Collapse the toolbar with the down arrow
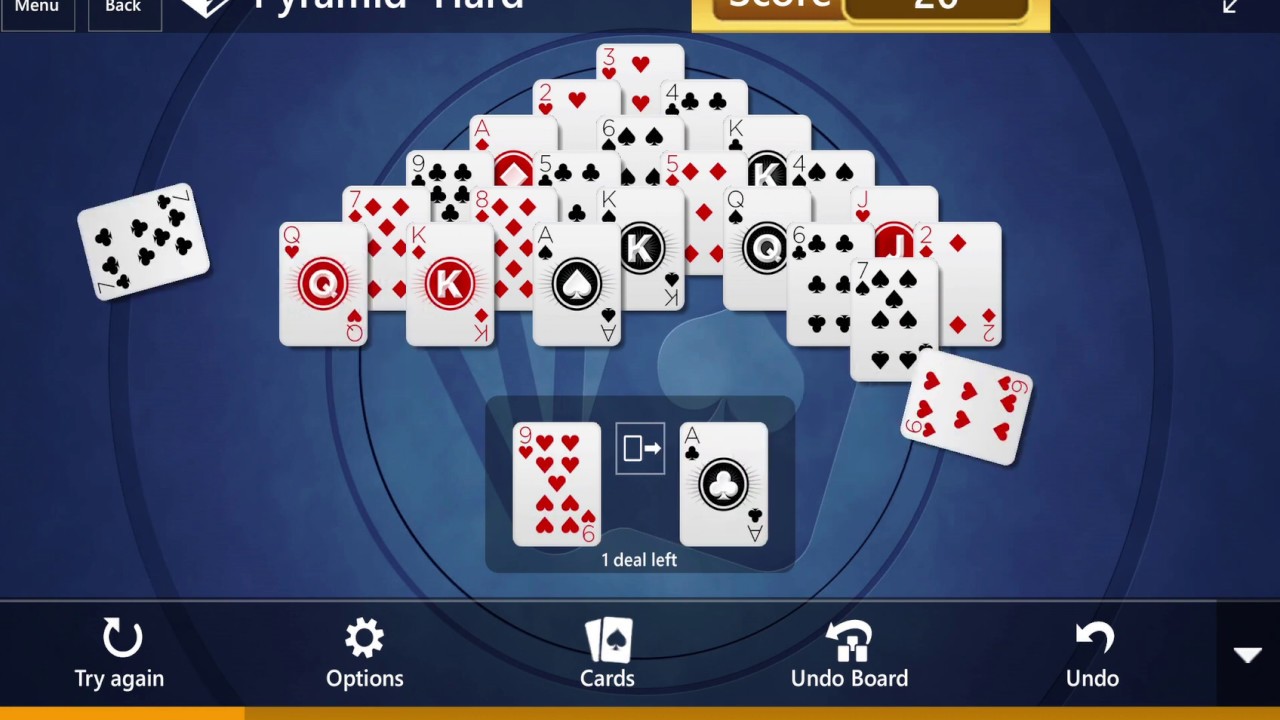The width and height of the screenshot is (1280, 720). 1247,655
